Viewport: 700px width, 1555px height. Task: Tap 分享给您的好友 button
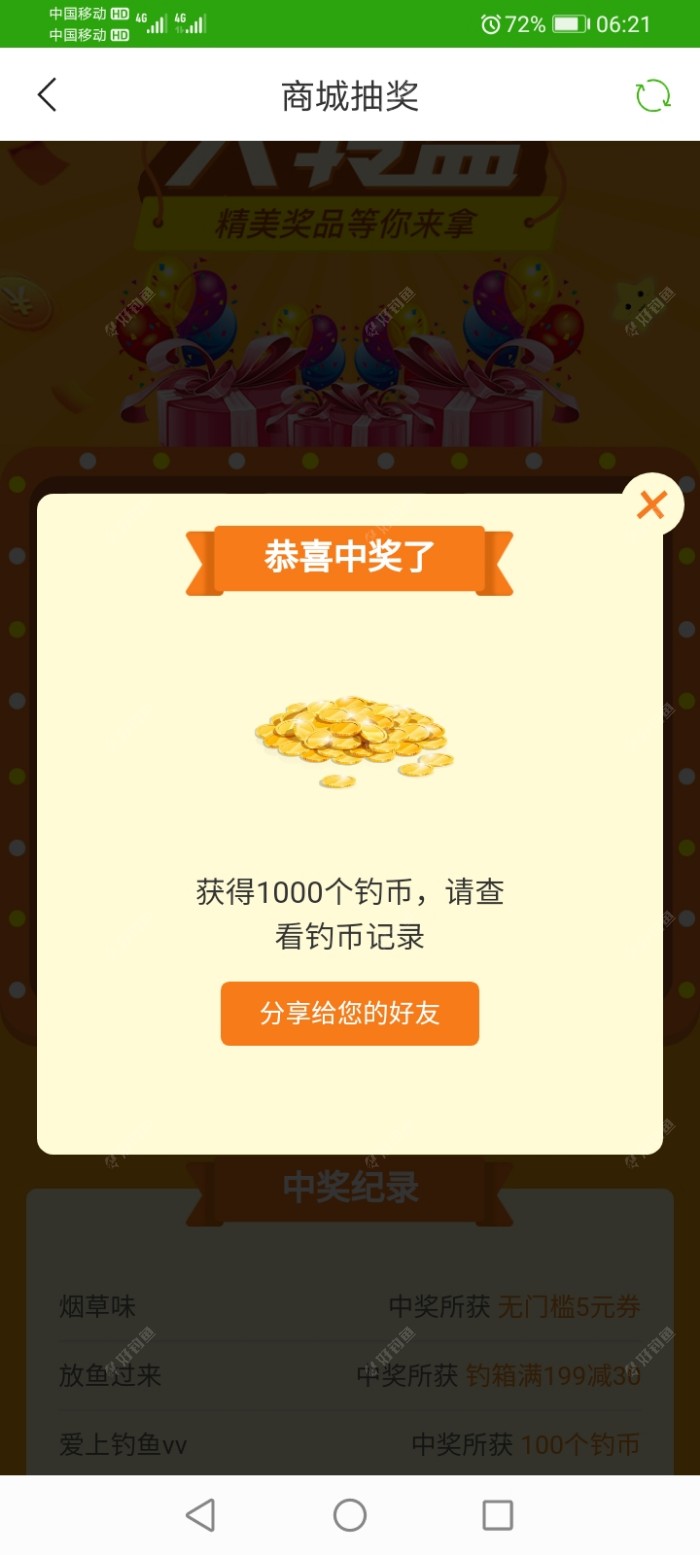tap(350, 1013)
